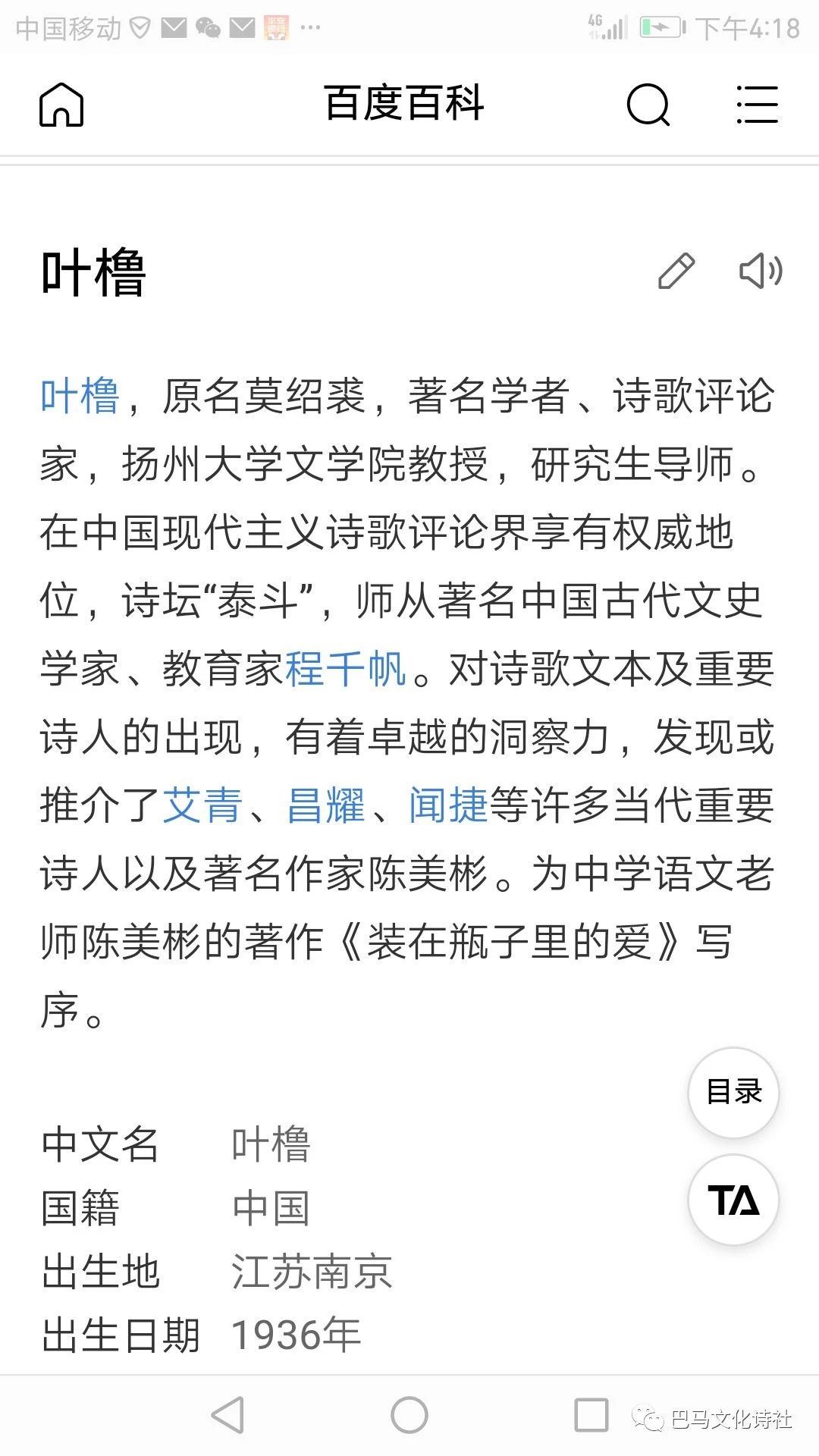Open the menu list icon

757,105
